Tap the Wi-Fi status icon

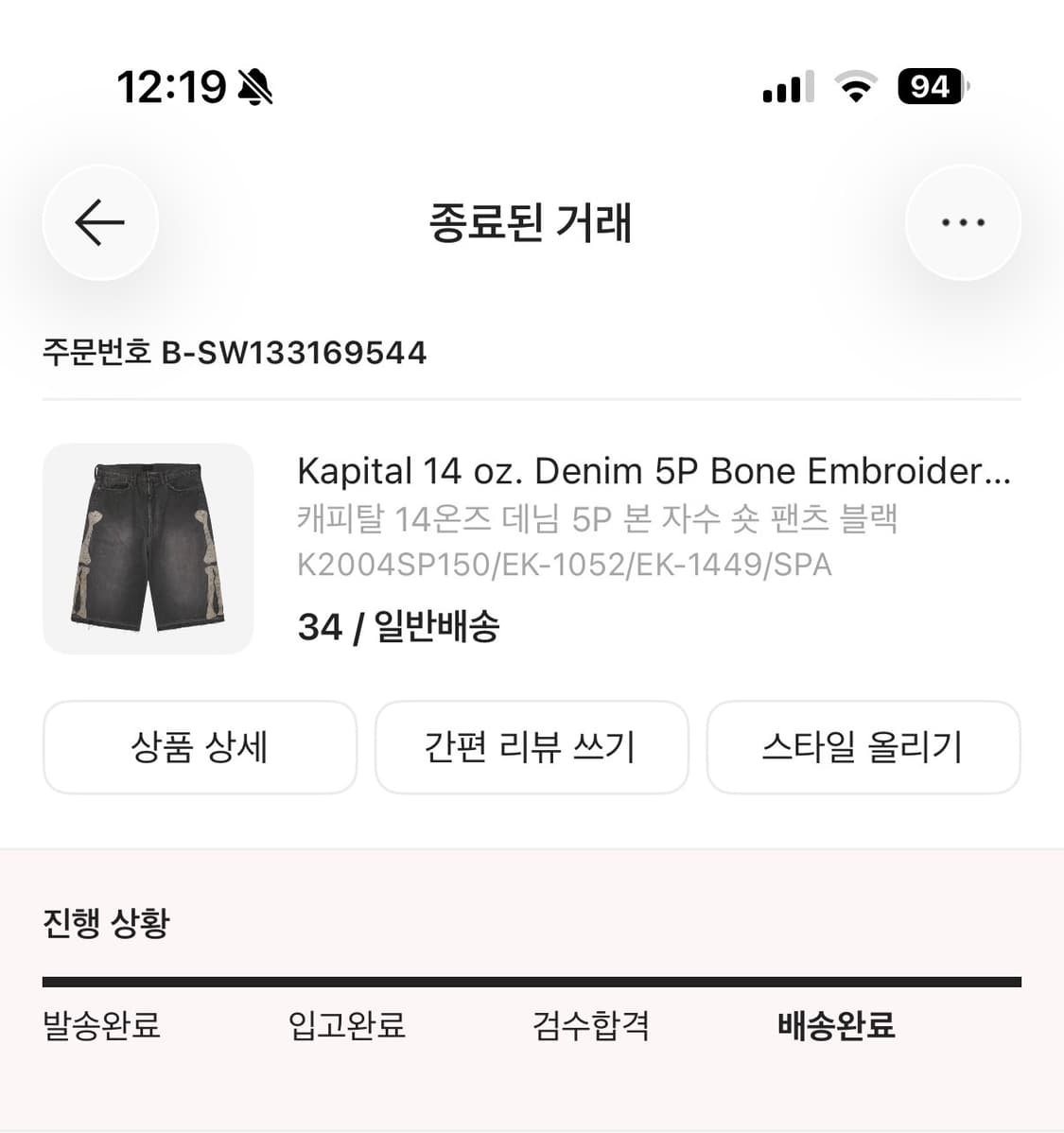pos(854,87)
